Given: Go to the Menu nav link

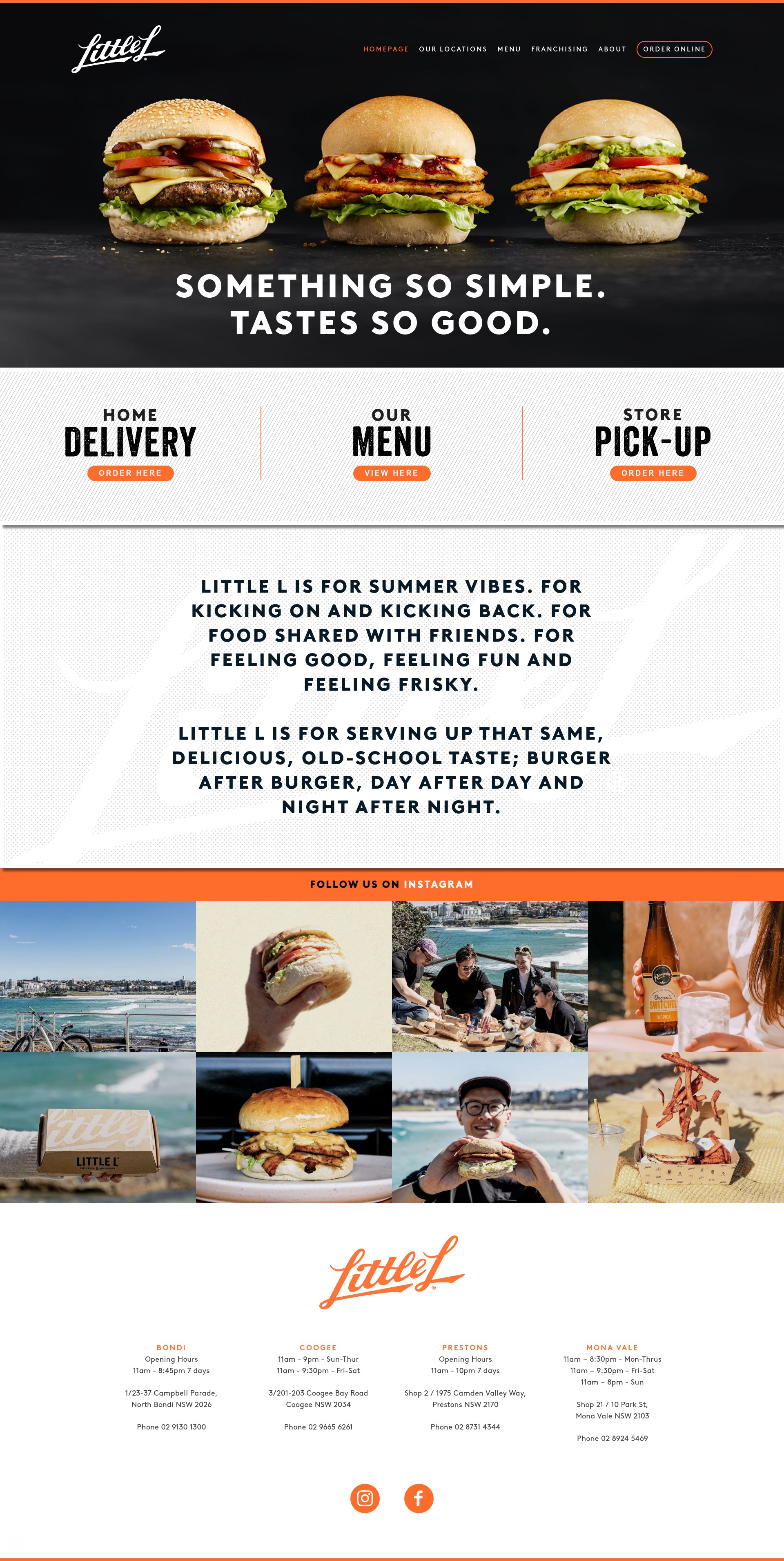Looking at the screenshot, I should point(509,49).
